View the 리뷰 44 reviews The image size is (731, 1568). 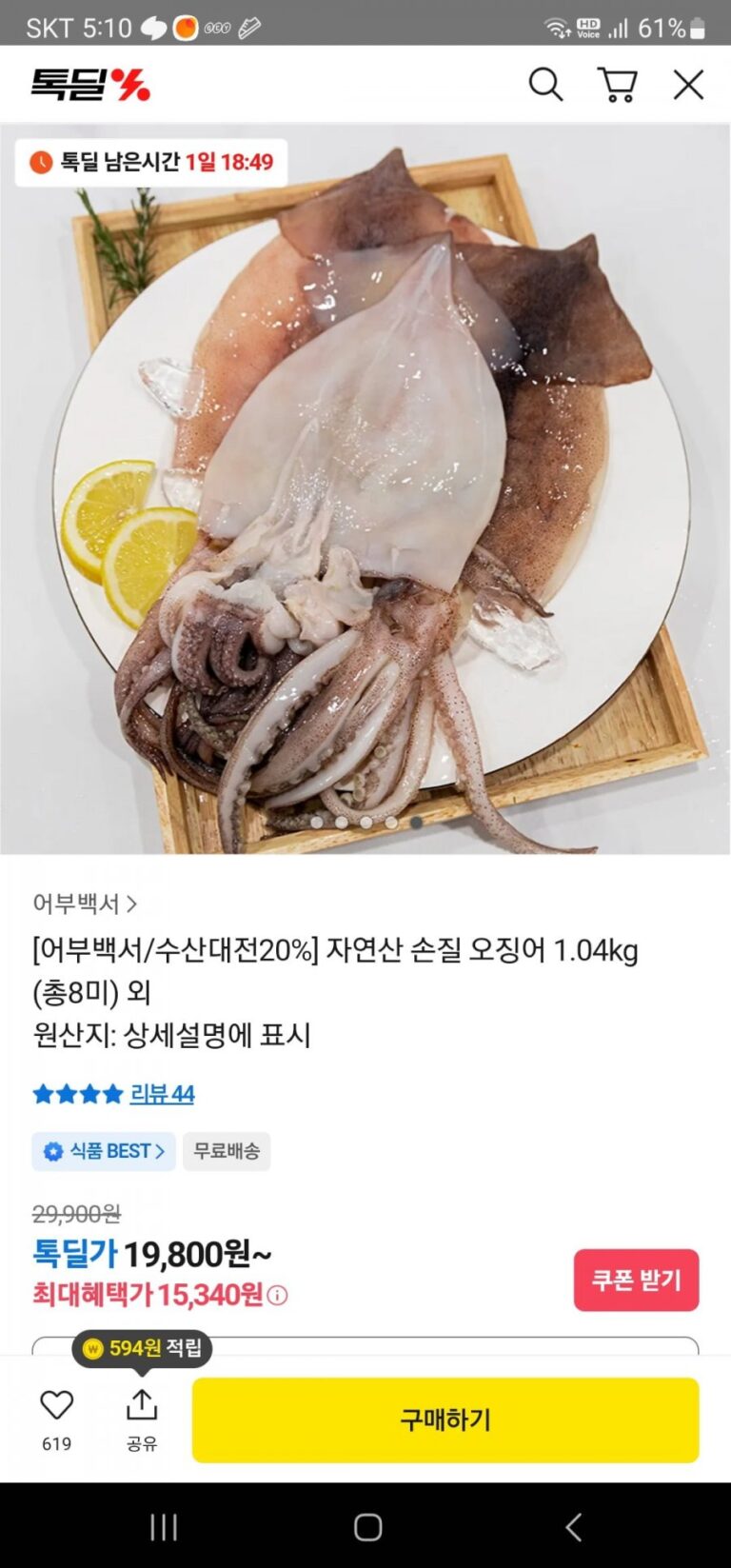click(162, 1094)
